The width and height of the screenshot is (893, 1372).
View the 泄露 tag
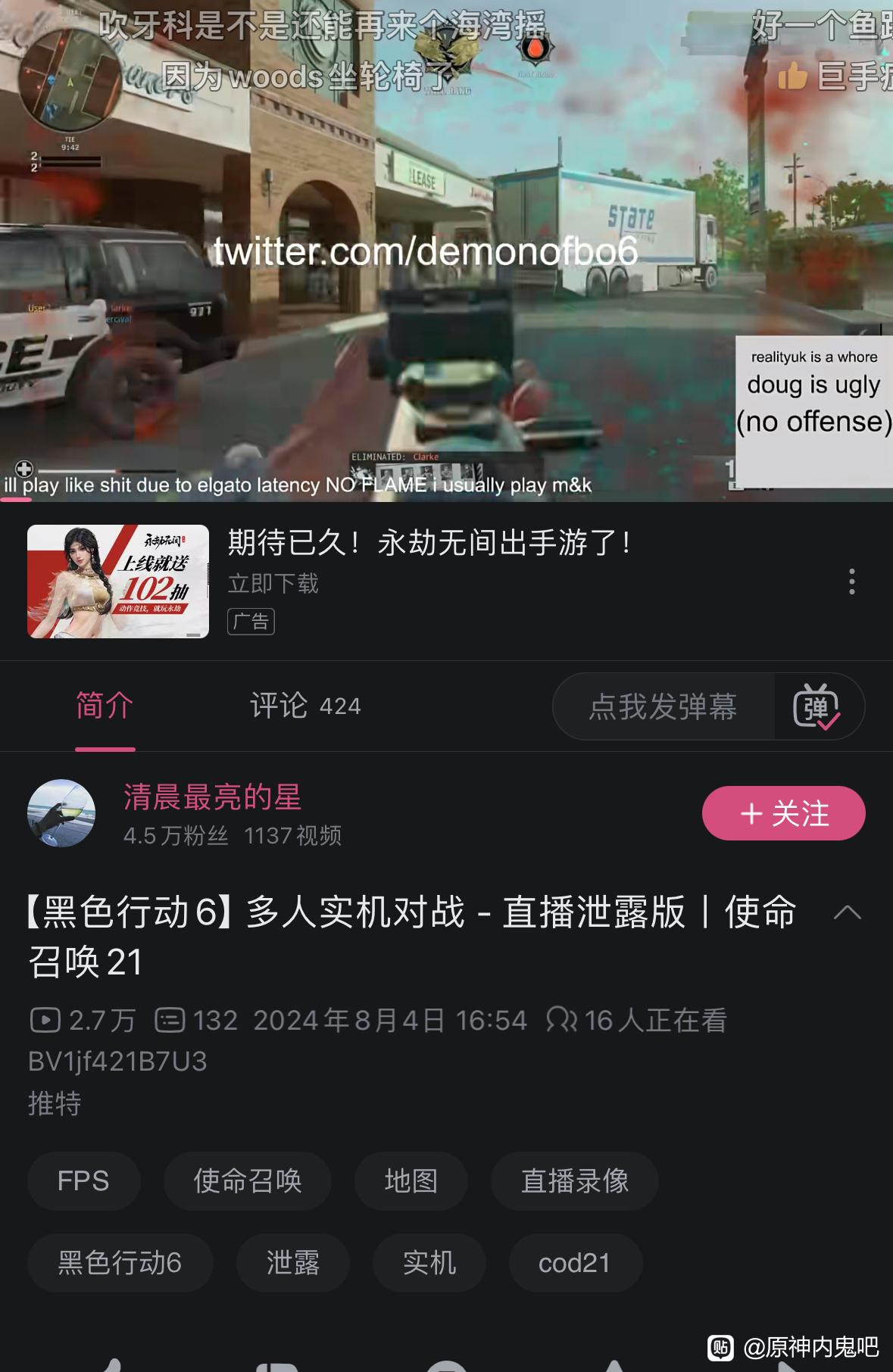(292, 1263)
